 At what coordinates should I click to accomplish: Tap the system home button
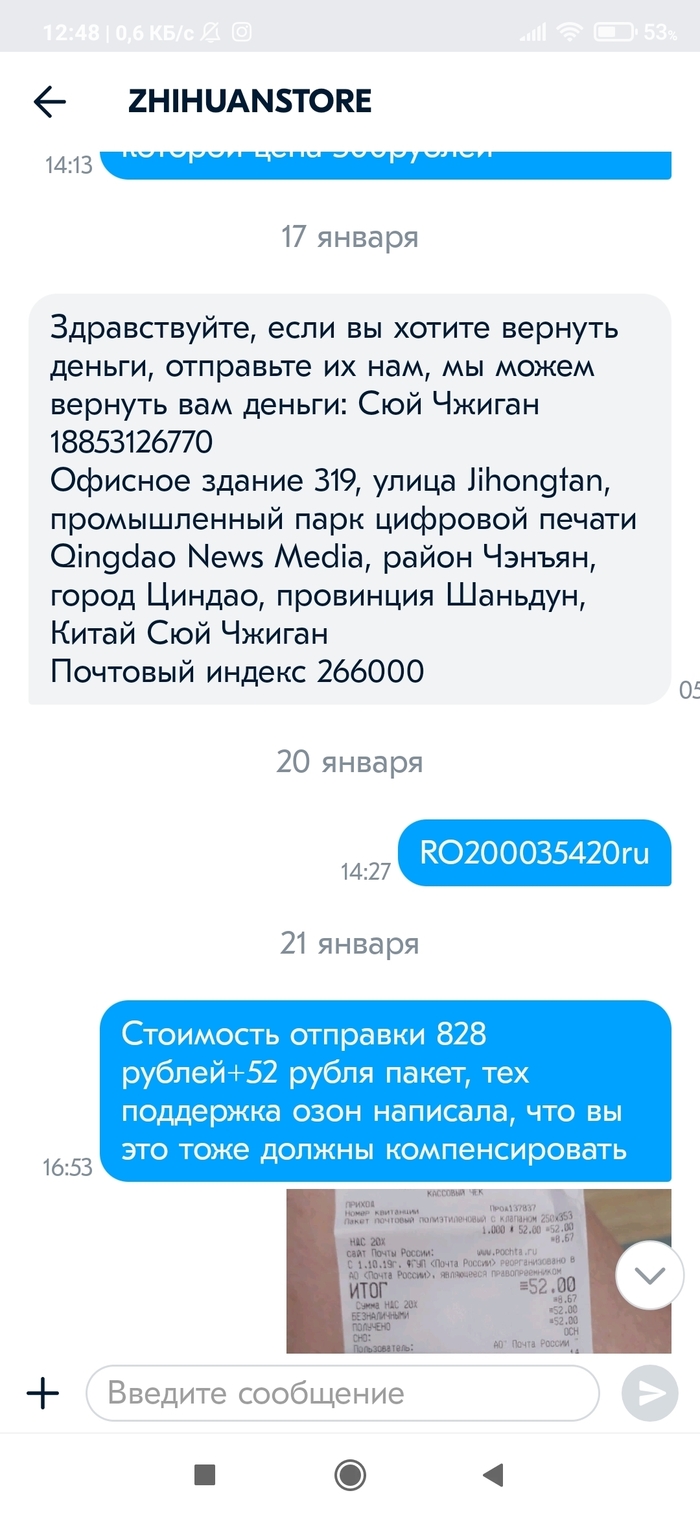(x=350, y=1474)
